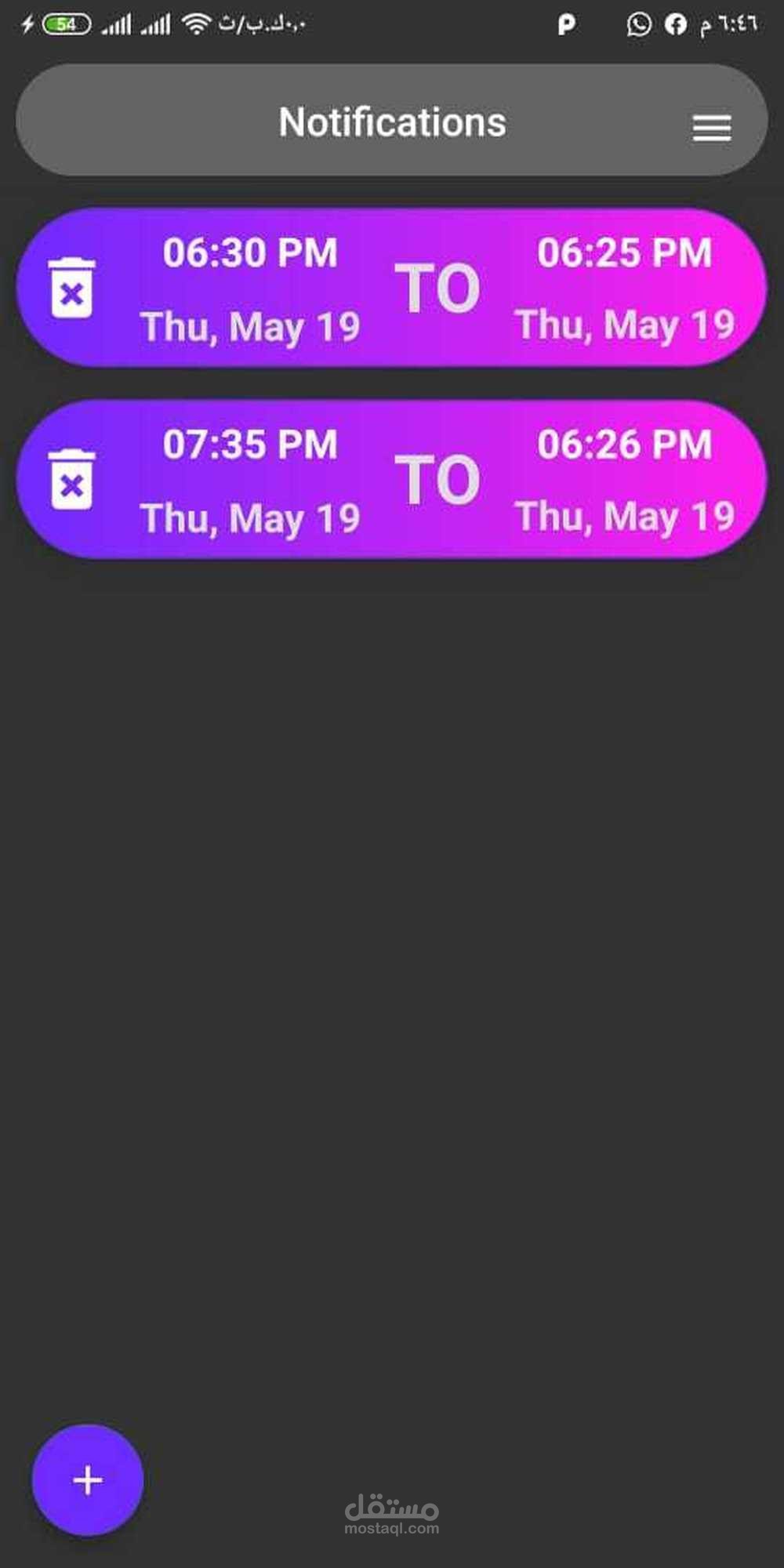The width and height of the screenshot is (784, 1568).
Task: Open the hamburger menu in Notifications bar
Action: click(712, 128)
